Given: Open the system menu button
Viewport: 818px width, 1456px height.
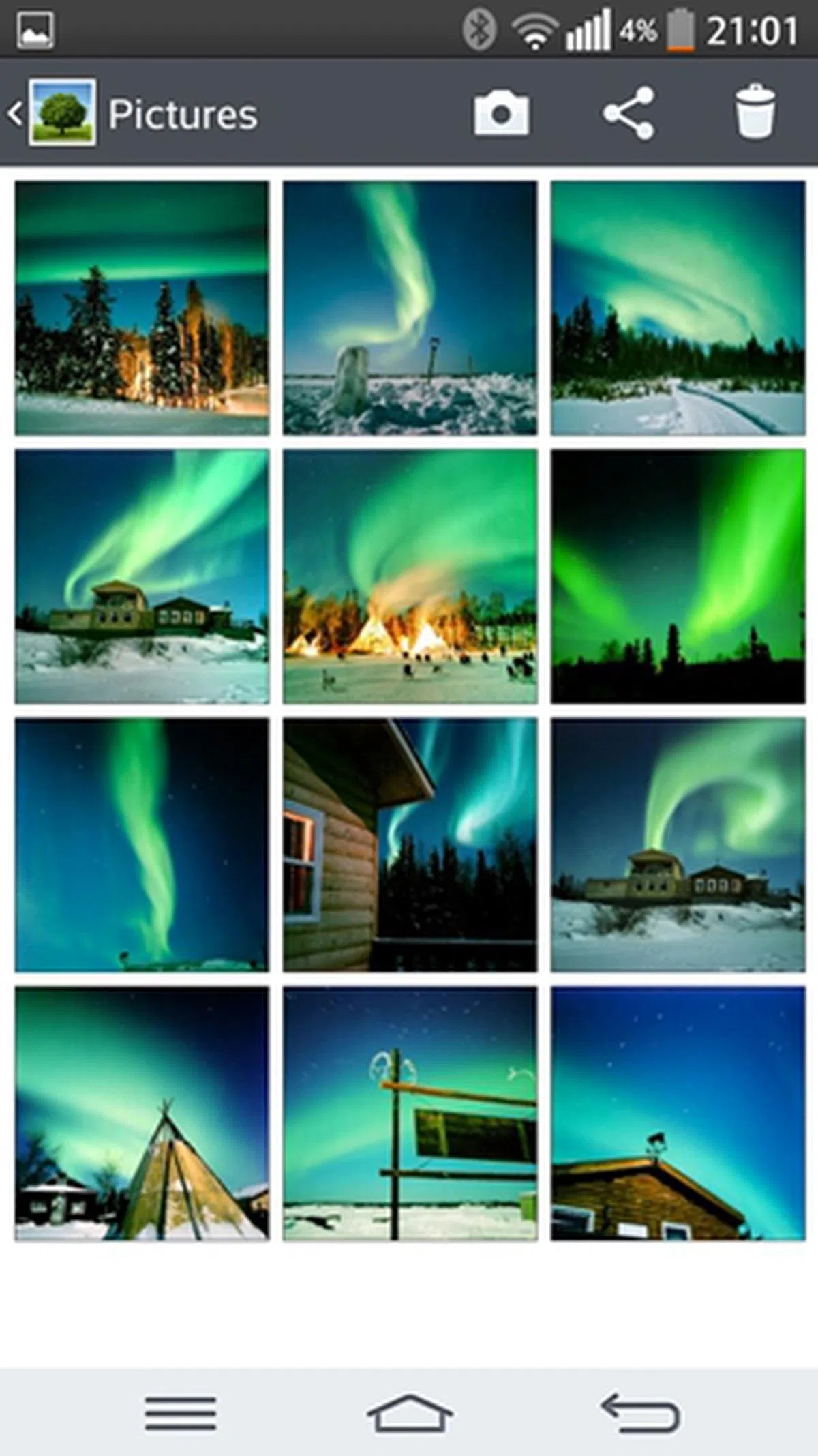Looking at the screenshot, I should pyautogui.click(x=181, y=1412).
